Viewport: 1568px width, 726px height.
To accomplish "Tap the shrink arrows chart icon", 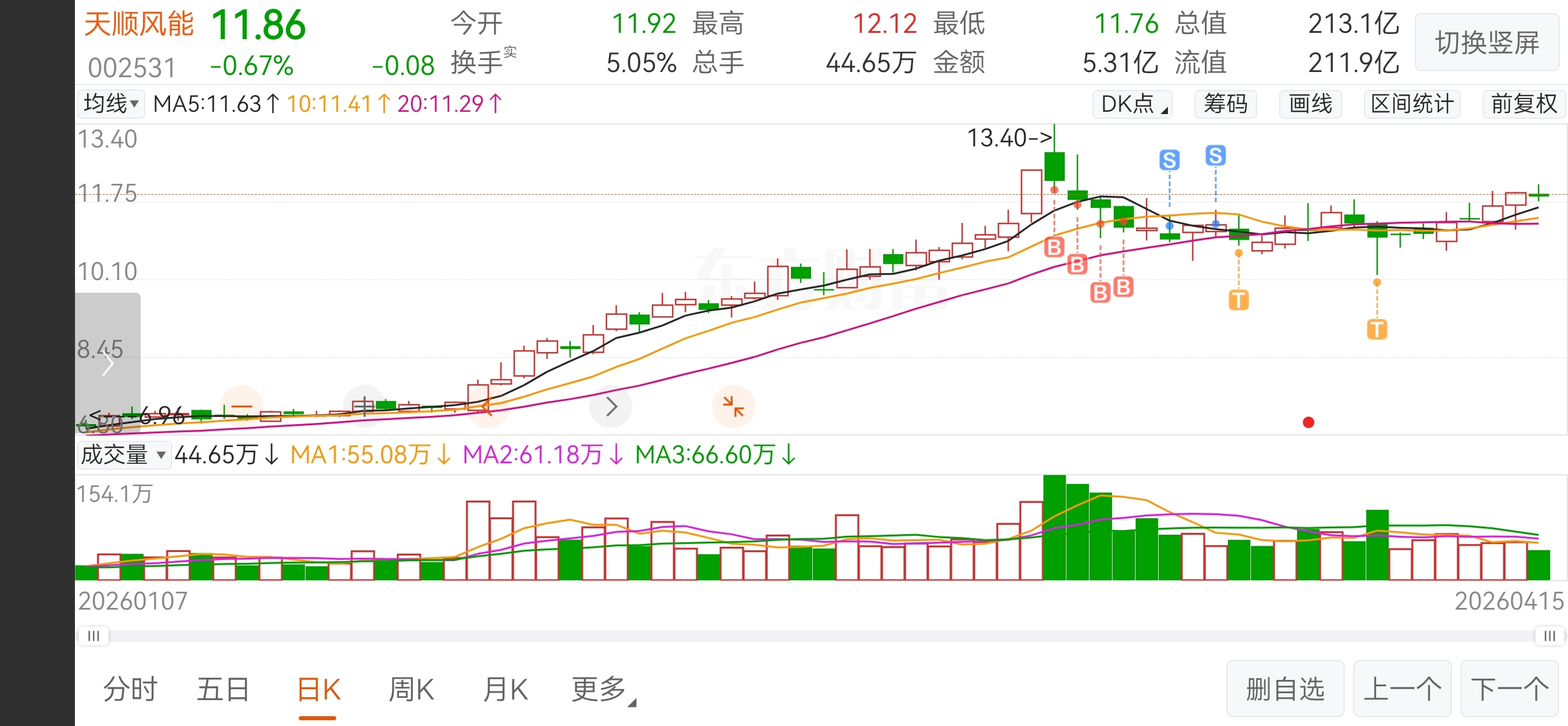I will pyautogui.click(x=733, y=406).
